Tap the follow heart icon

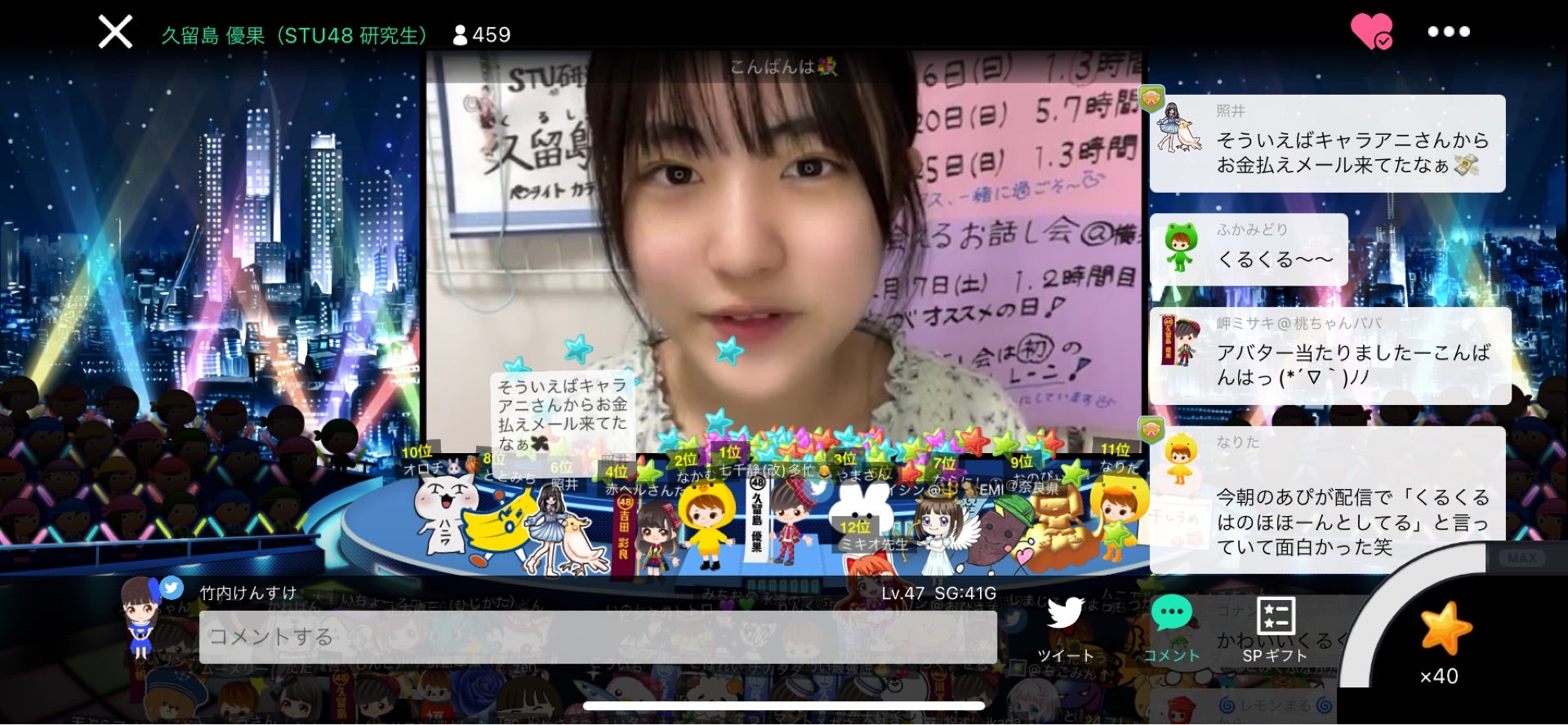[x=1371, y=33]
